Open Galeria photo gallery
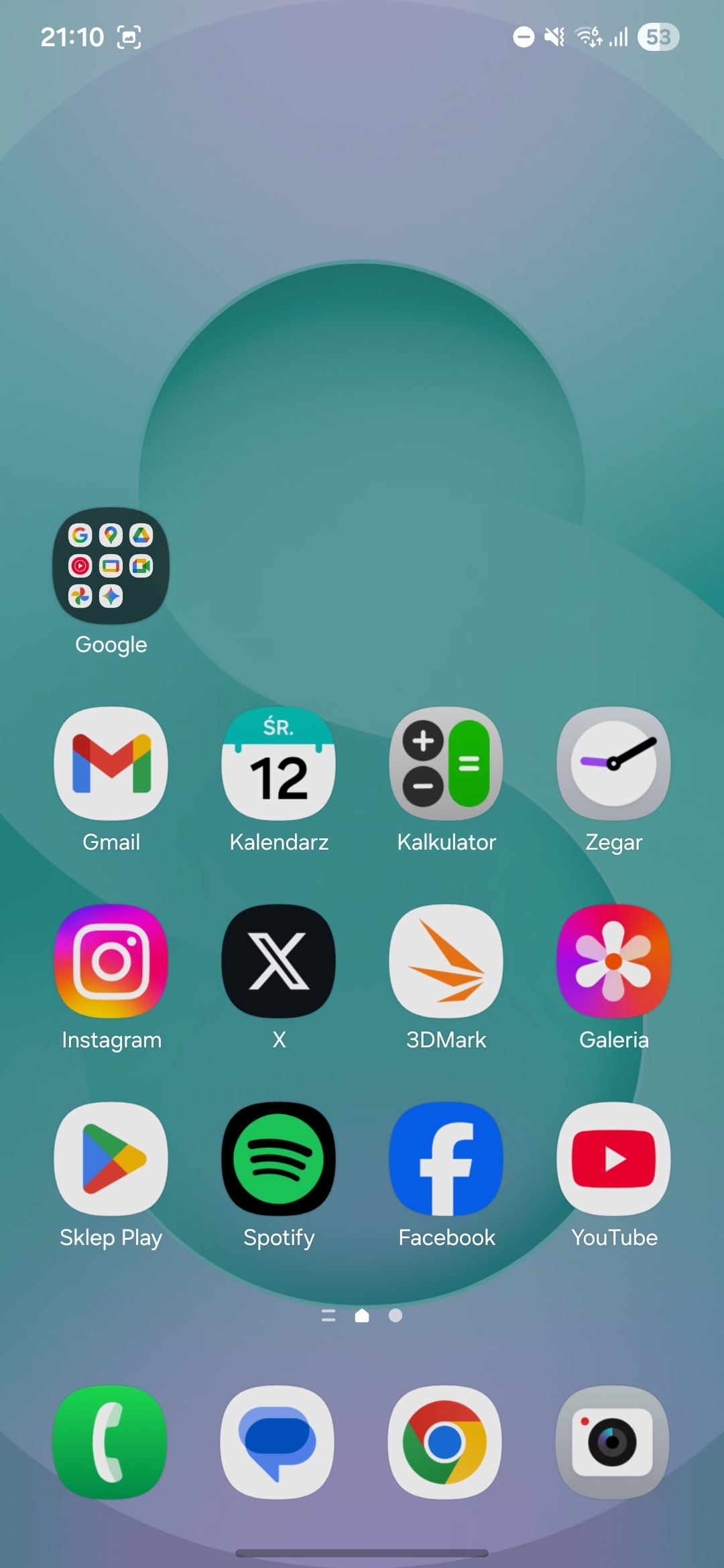This screenshot has height=1568, width=724. tap(613, 961)
